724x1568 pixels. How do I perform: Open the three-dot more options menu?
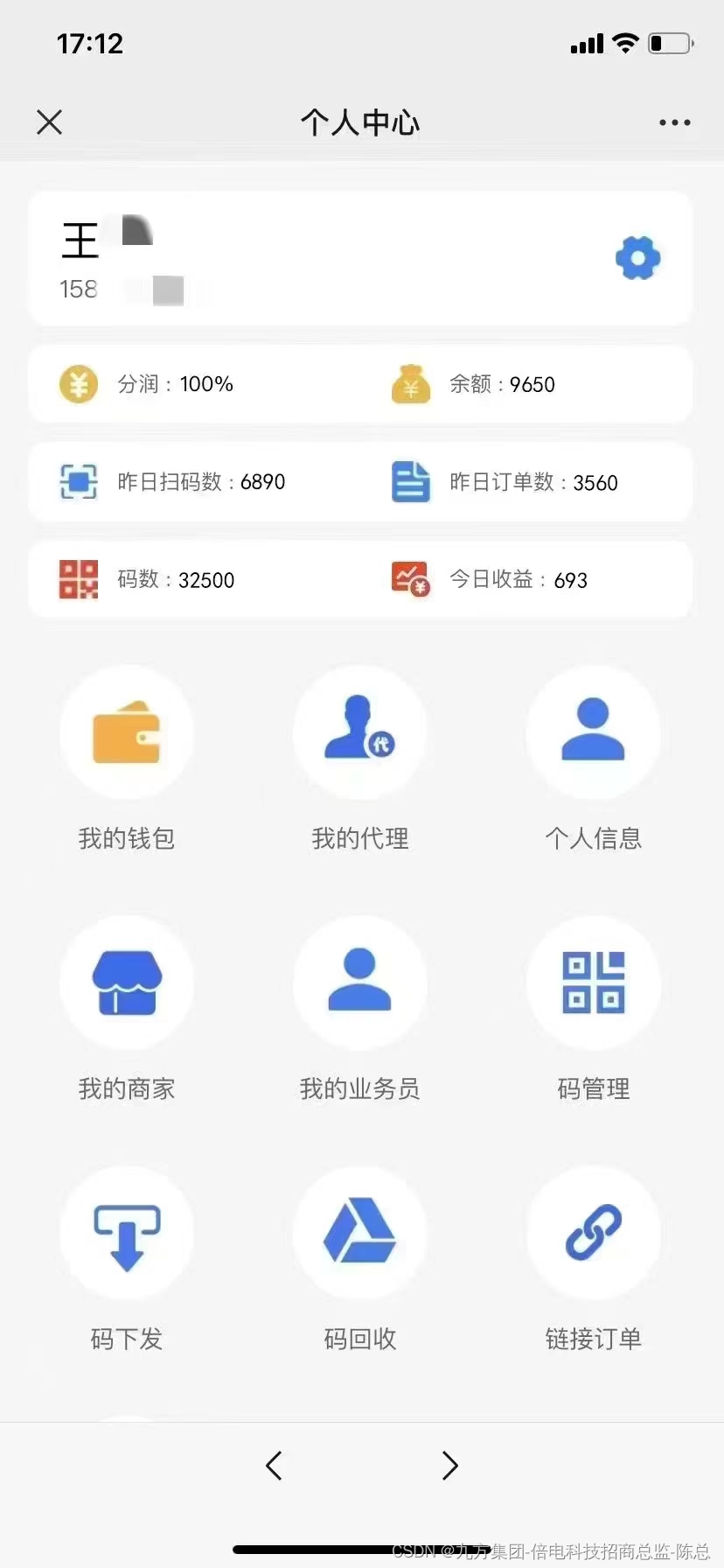point(673,122)
